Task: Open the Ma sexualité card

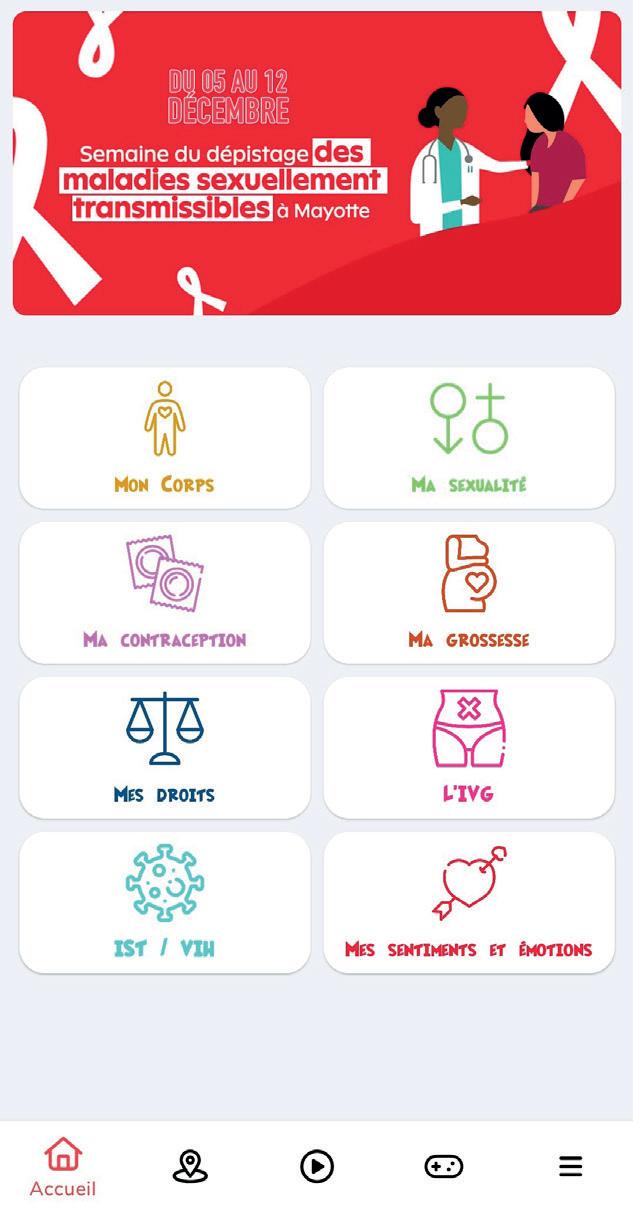Action: (x=469, y=437)
